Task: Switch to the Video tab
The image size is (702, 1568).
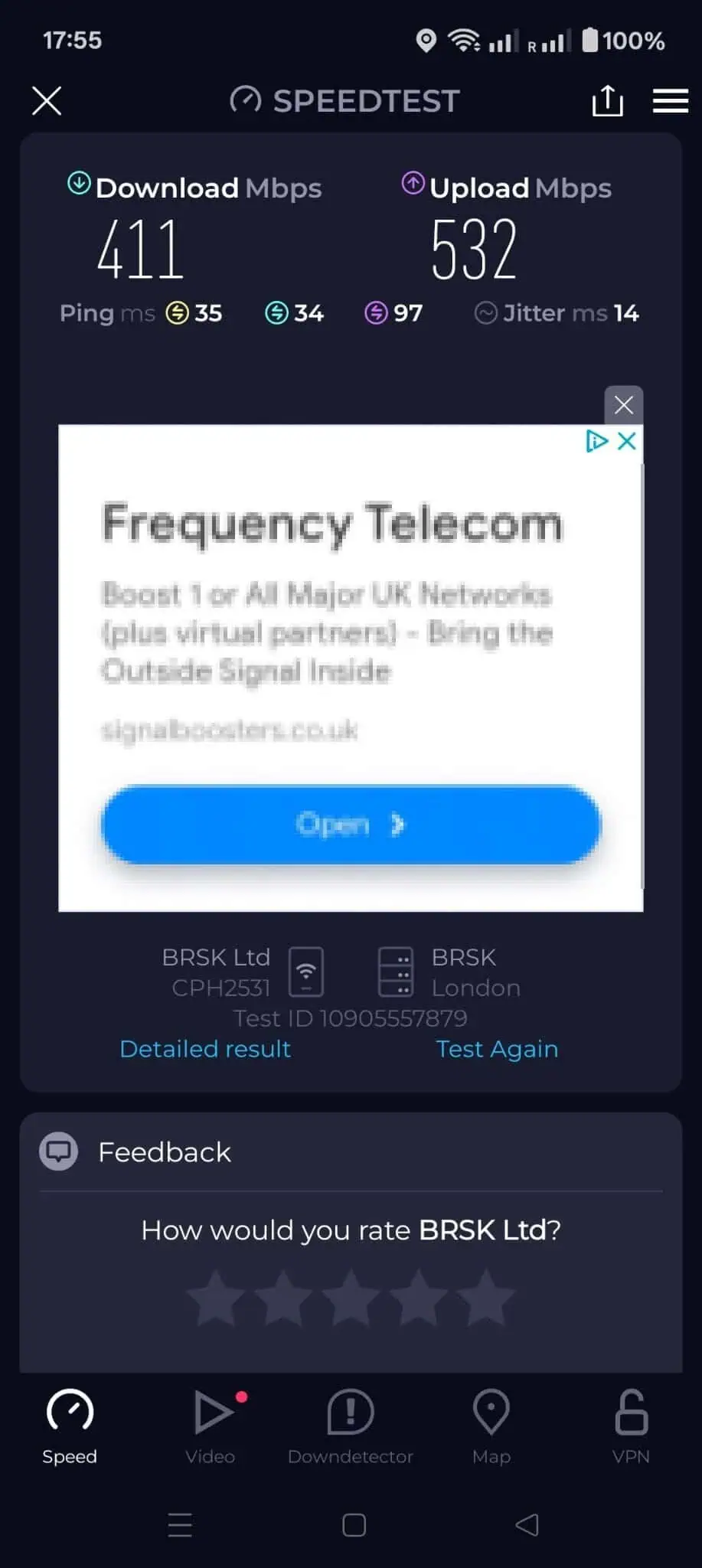Action: [x=211, y=1426]
